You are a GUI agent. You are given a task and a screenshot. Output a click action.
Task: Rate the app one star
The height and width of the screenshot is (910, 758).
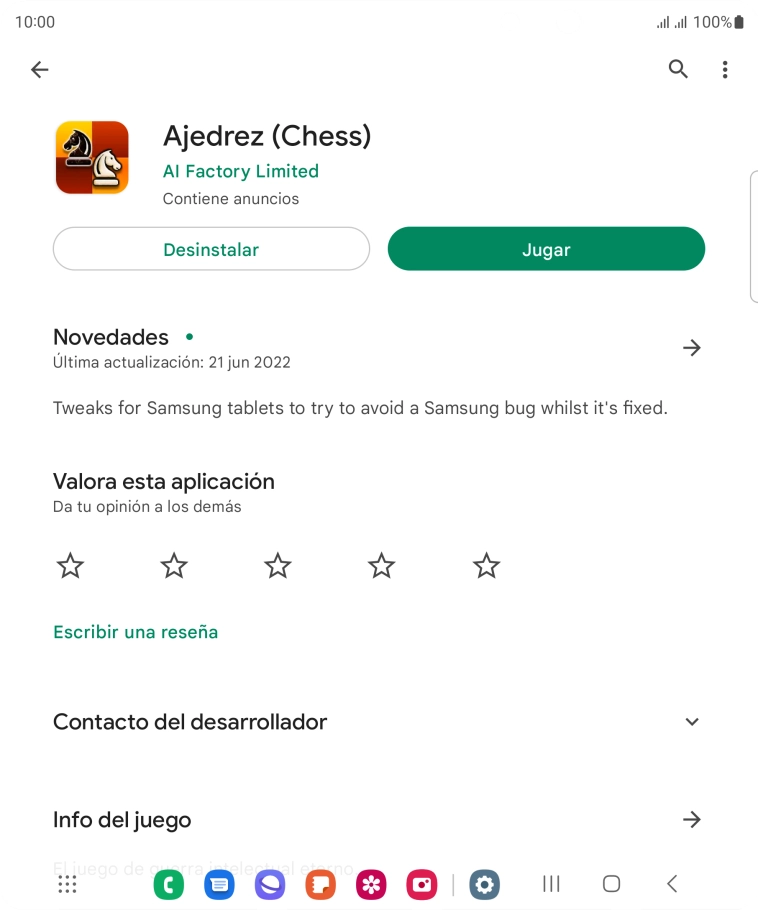(70, 566)
